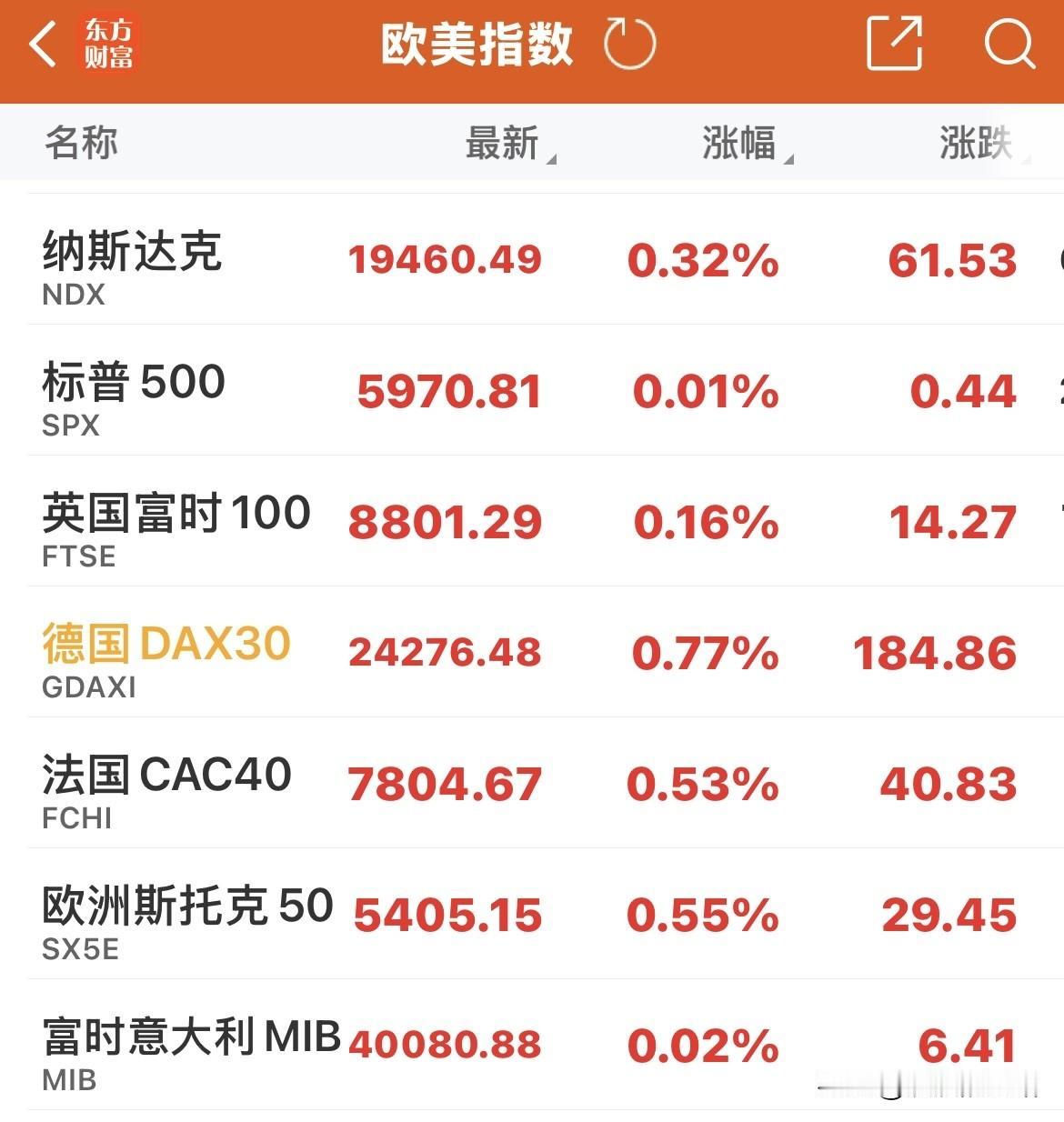Sort by the 涨跌 column
Screen dimensions: 1064x1122
pos(978,144)
